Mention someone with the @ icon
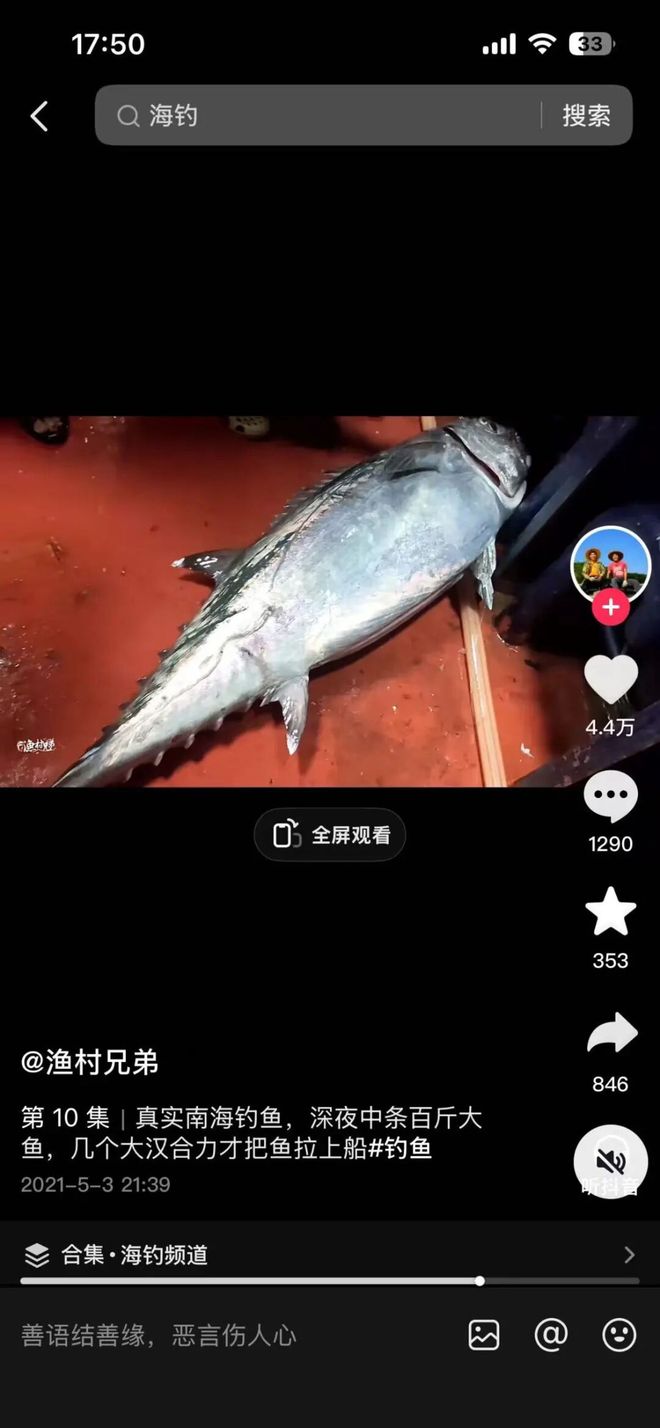Screen dimensions: 660x1428 tap(551, 1335)
